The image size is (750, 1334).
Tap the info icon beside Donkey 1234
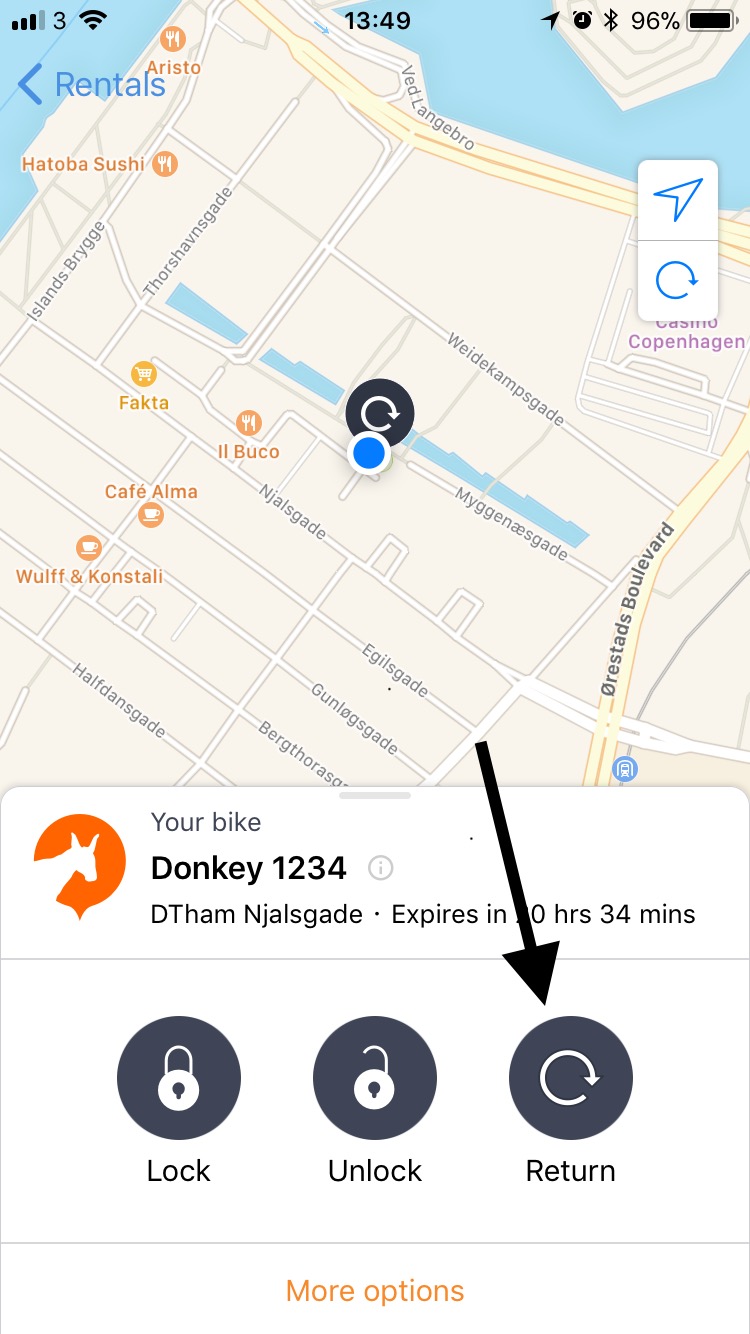point(380,868)
